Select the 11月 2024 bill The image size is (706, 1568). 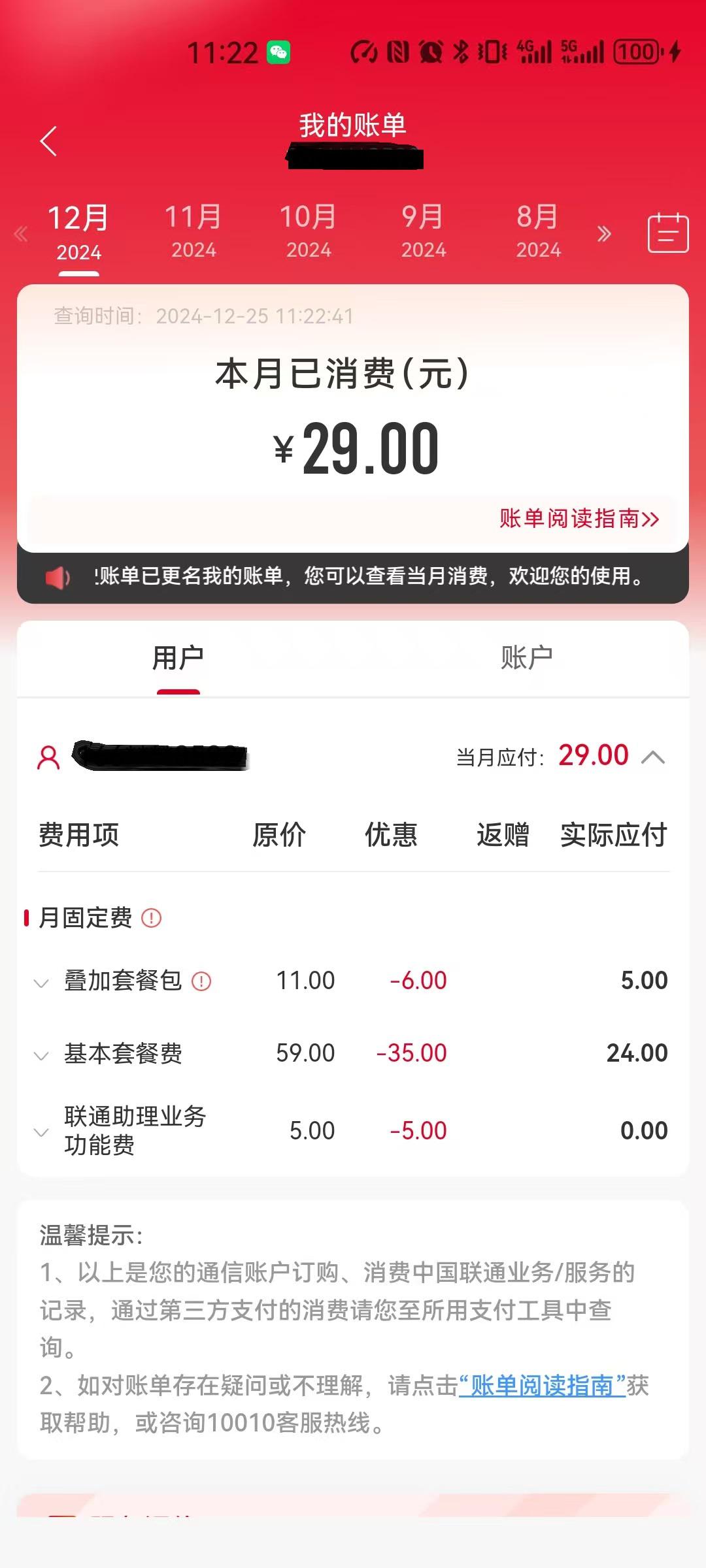pos(193,231)
